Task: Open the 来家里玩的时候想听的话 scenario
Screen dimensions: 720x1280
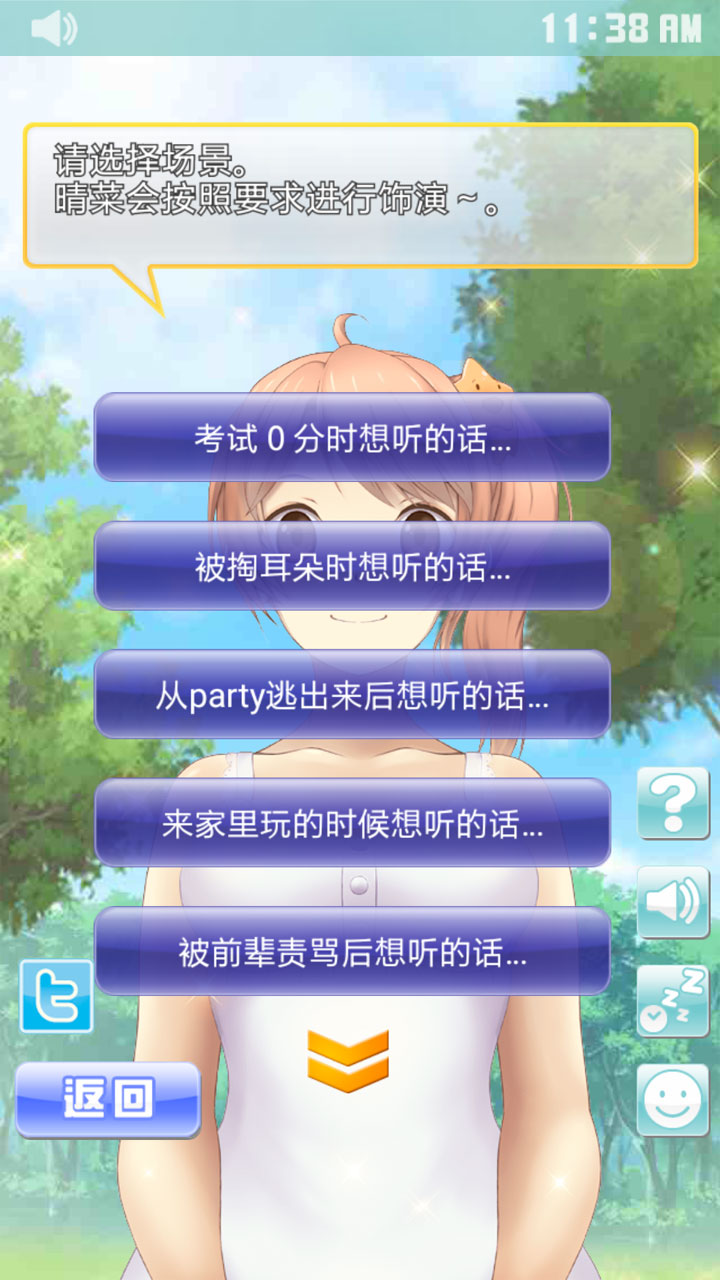Action: coord(352,823)
